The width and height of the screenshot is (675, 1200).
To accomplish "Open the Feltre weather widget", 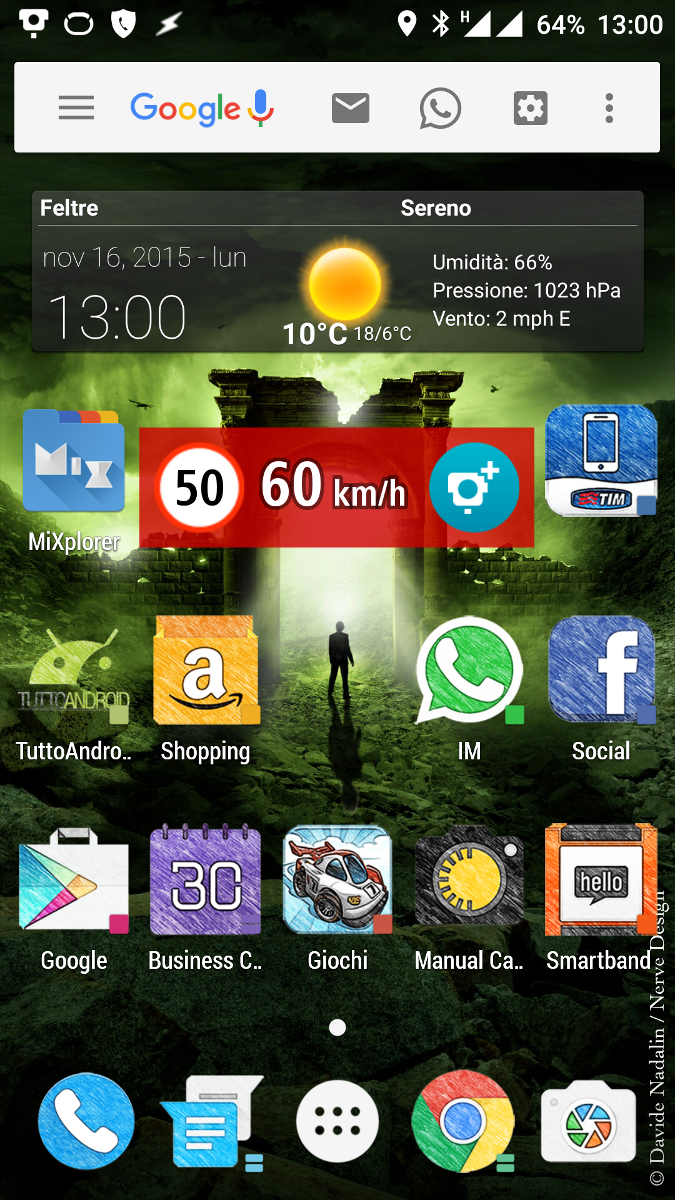I will (x=337, y=272).
